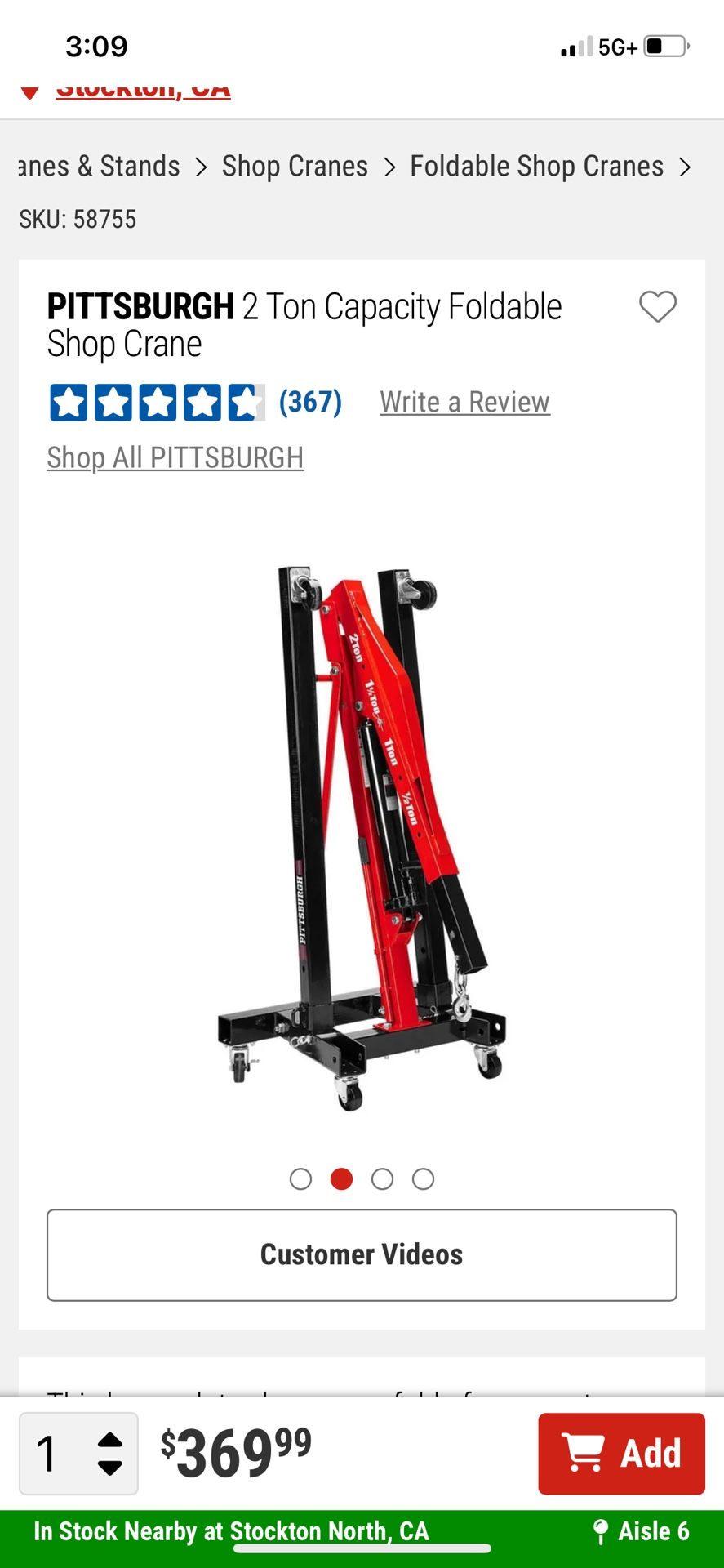Open Customer Videos
The image size is (724, 1568).
[362, 1254]
